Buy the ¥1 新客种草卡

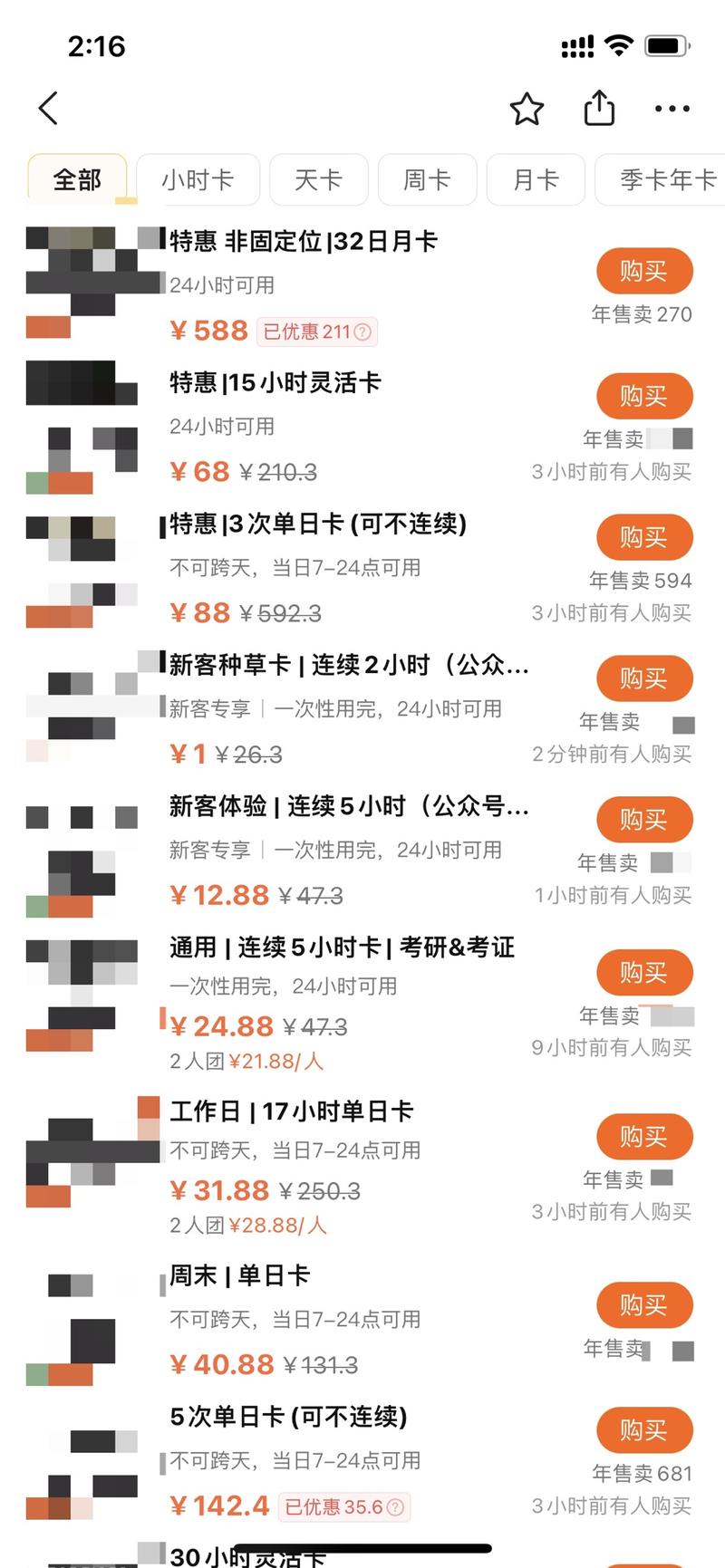point(644,678)
